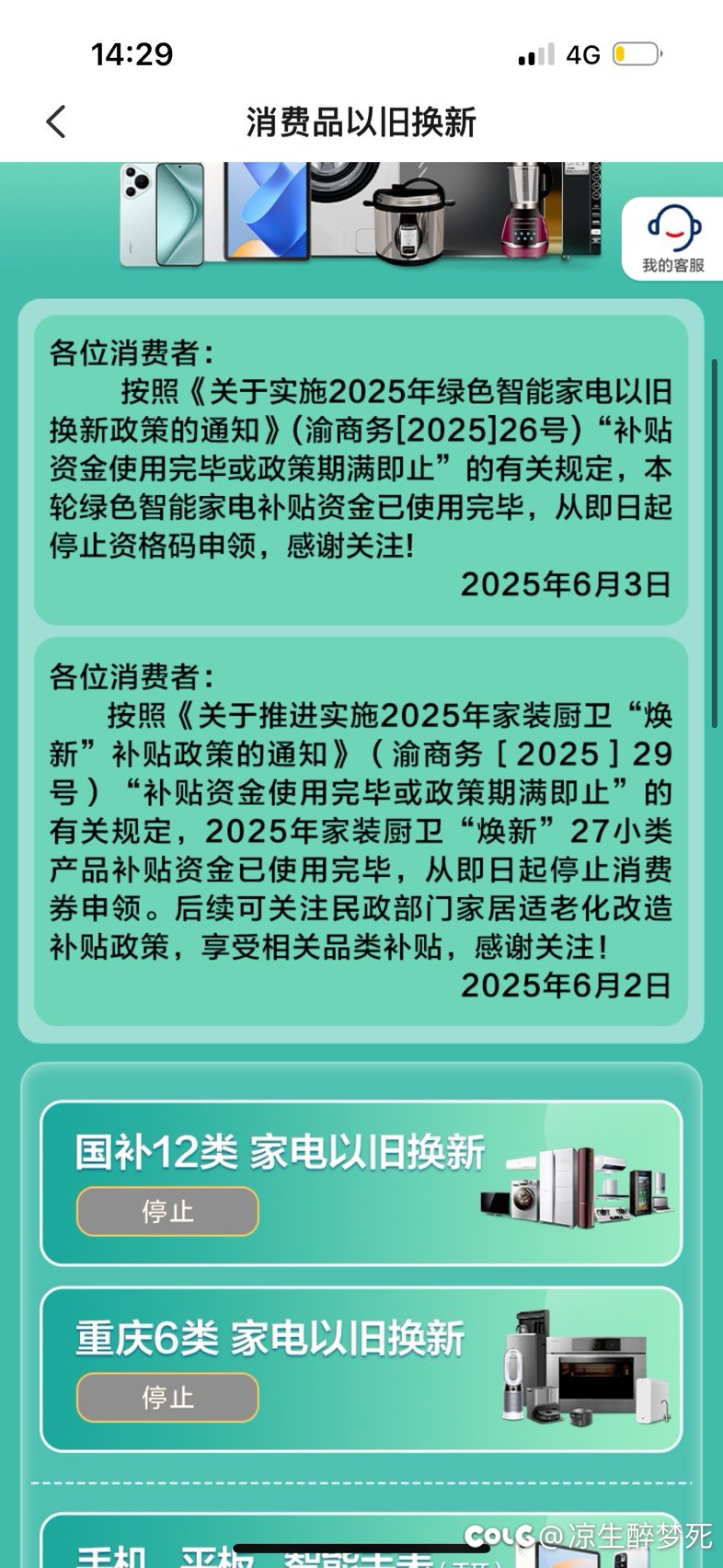Viewport: 723px width, 1568px height.
Task: Open 我的客服 customer service
Action: point(672,238)
